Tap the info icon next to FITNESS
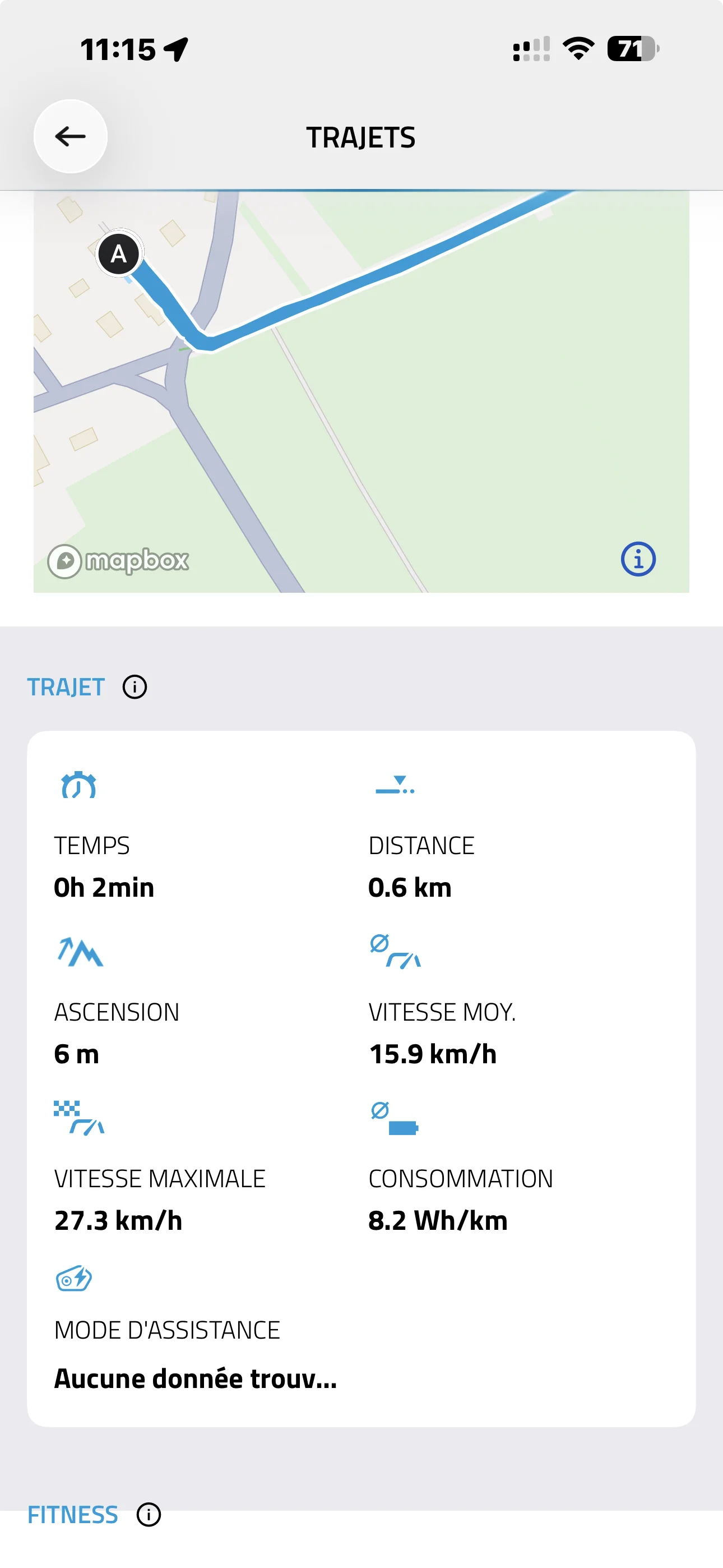 click(x=149, y=1514)
